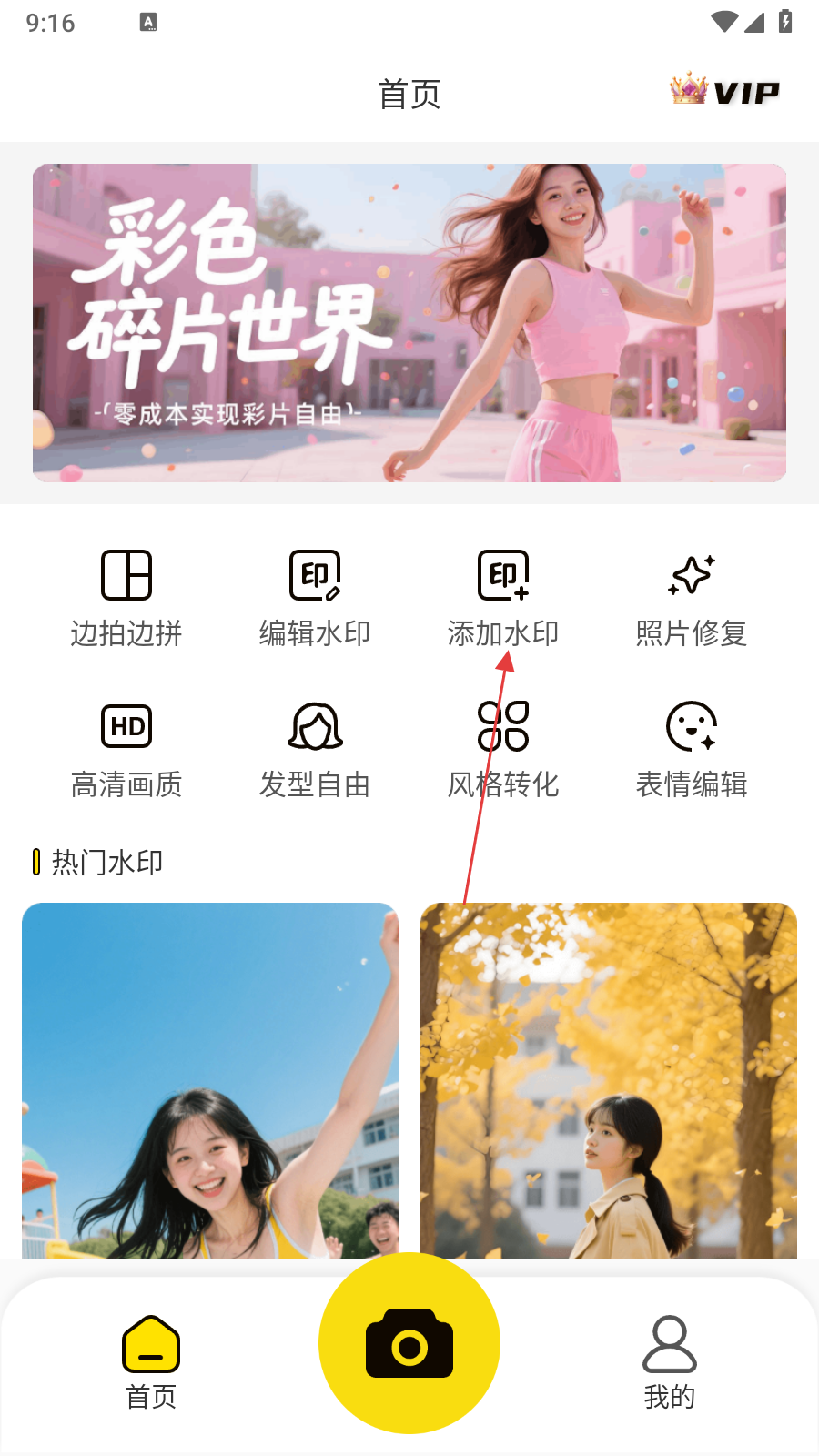Open 风格转化 style conversion

[503, 749]
